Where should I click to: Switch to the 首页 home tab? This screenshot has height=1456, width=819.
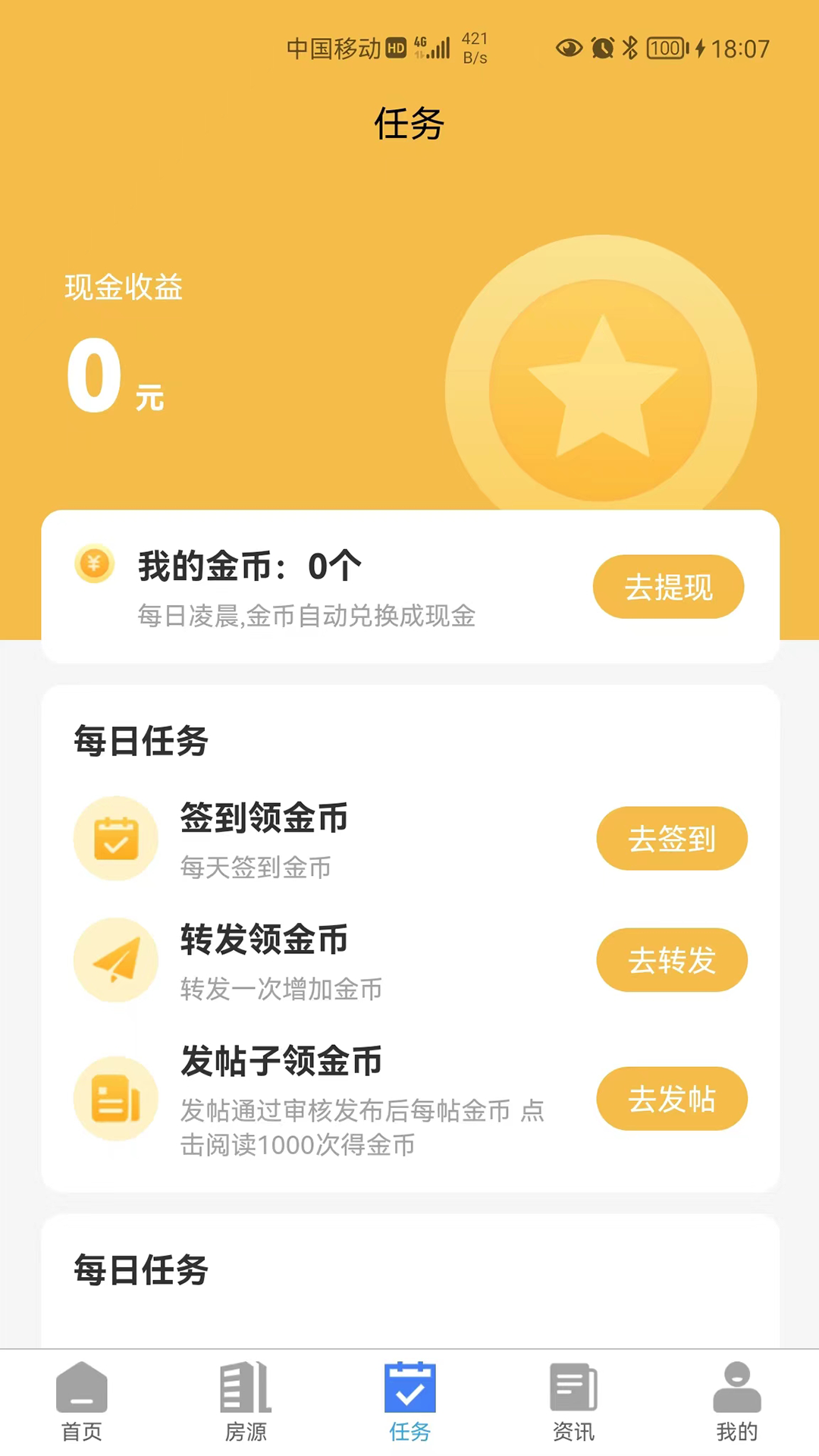click(82, 1401)
